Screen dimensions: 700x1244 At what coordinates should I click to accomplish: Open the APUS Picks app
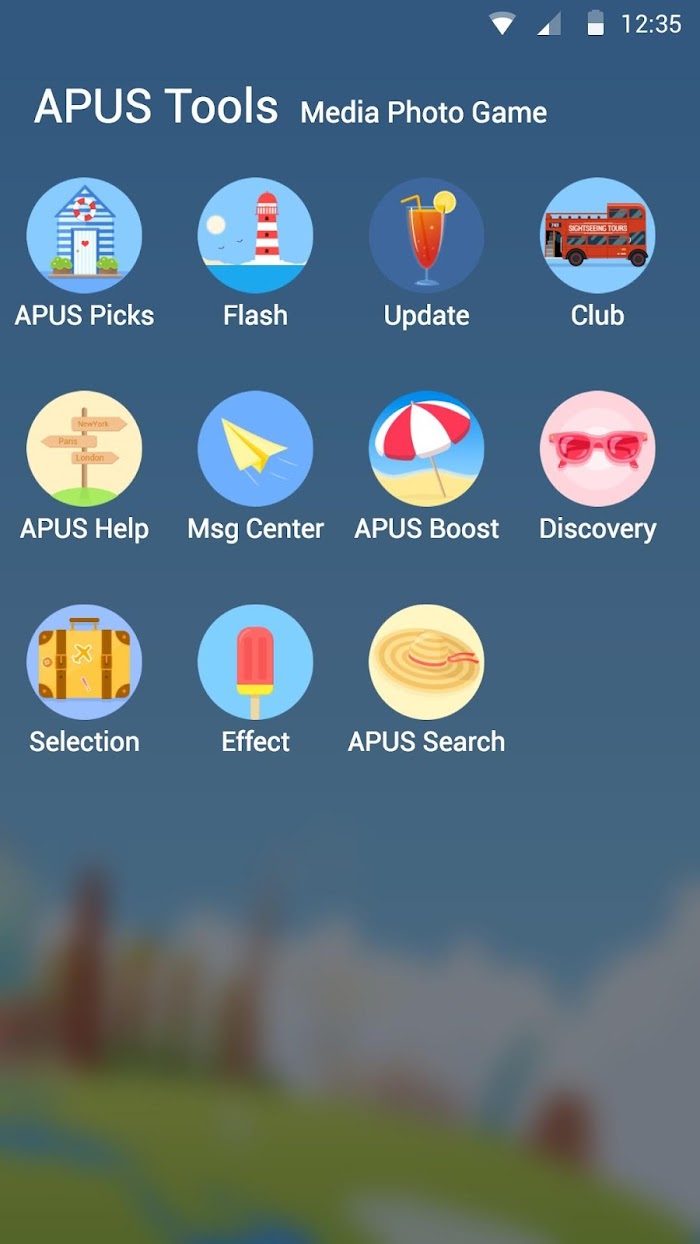click(x=84, y=236)
